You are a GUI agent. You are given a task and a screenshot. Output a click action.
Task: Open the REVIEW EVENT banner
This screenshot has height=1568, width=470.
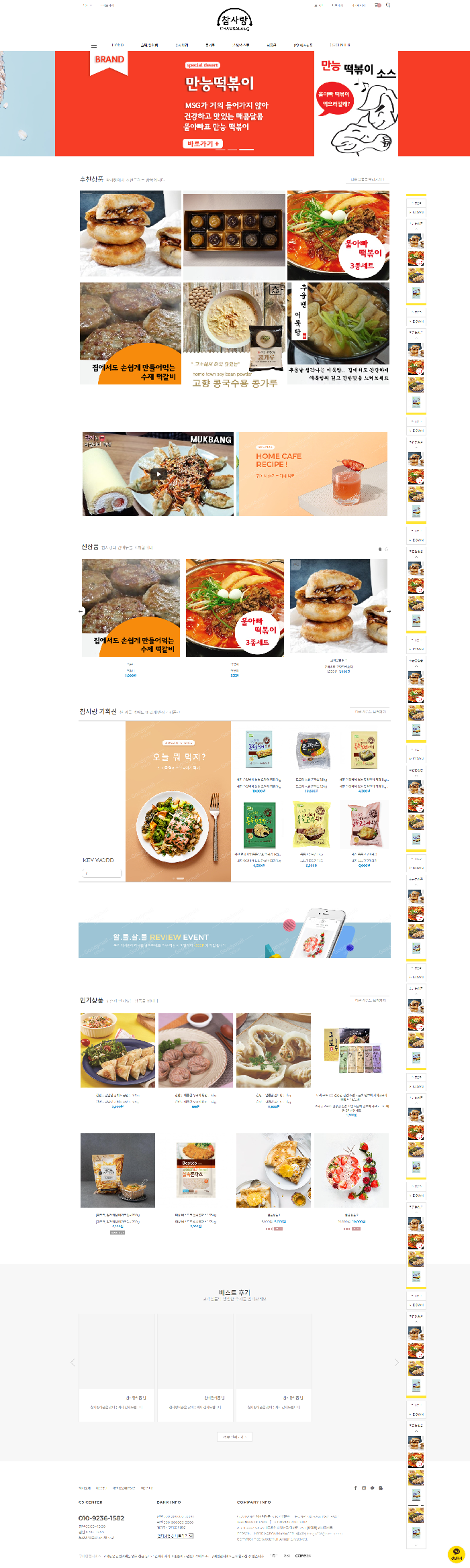[234, 939]
